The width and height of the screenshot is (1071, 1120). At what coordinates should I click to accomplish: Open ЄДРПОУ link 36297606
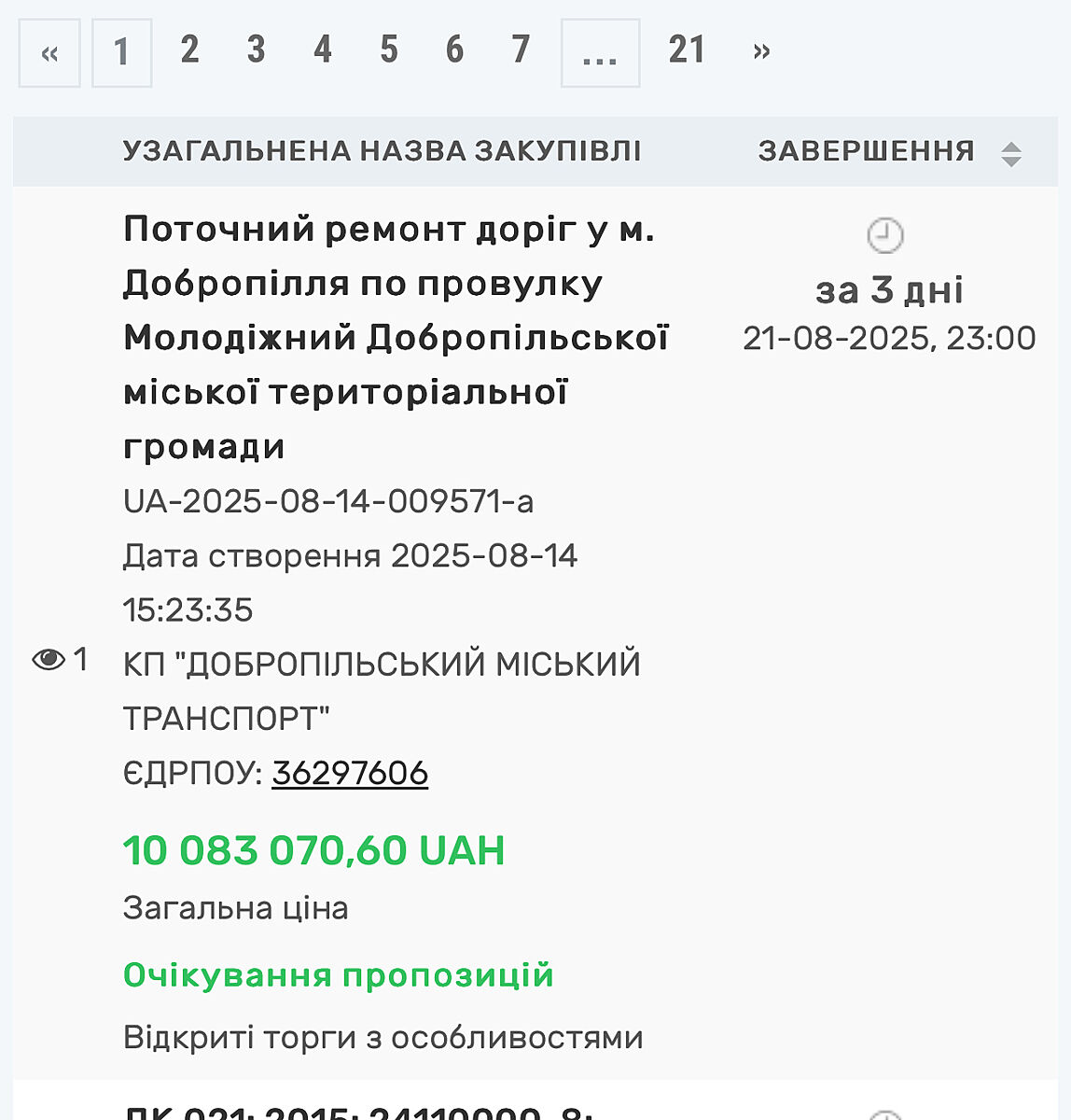(x=350, y=773)
